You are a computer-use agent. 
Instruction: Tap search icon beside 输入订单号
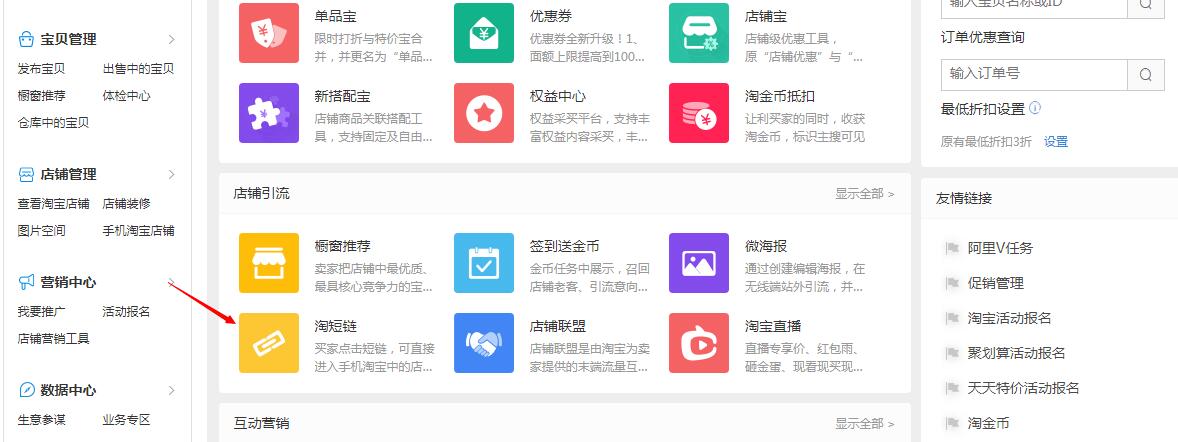pyautogui.click(x=1145, y=74)
